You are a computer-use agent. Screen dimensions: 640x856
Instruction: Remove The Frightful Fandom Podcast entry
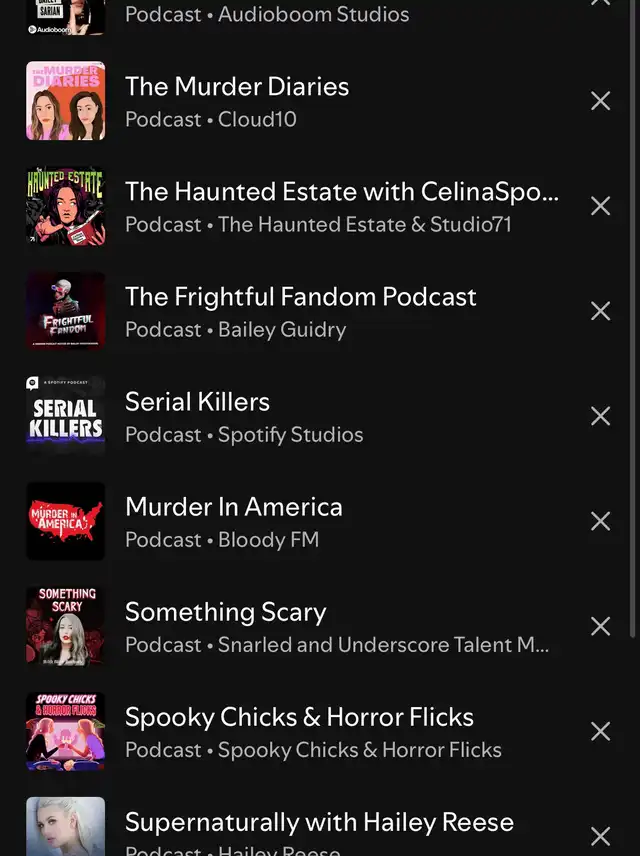(x=600, y=311)
